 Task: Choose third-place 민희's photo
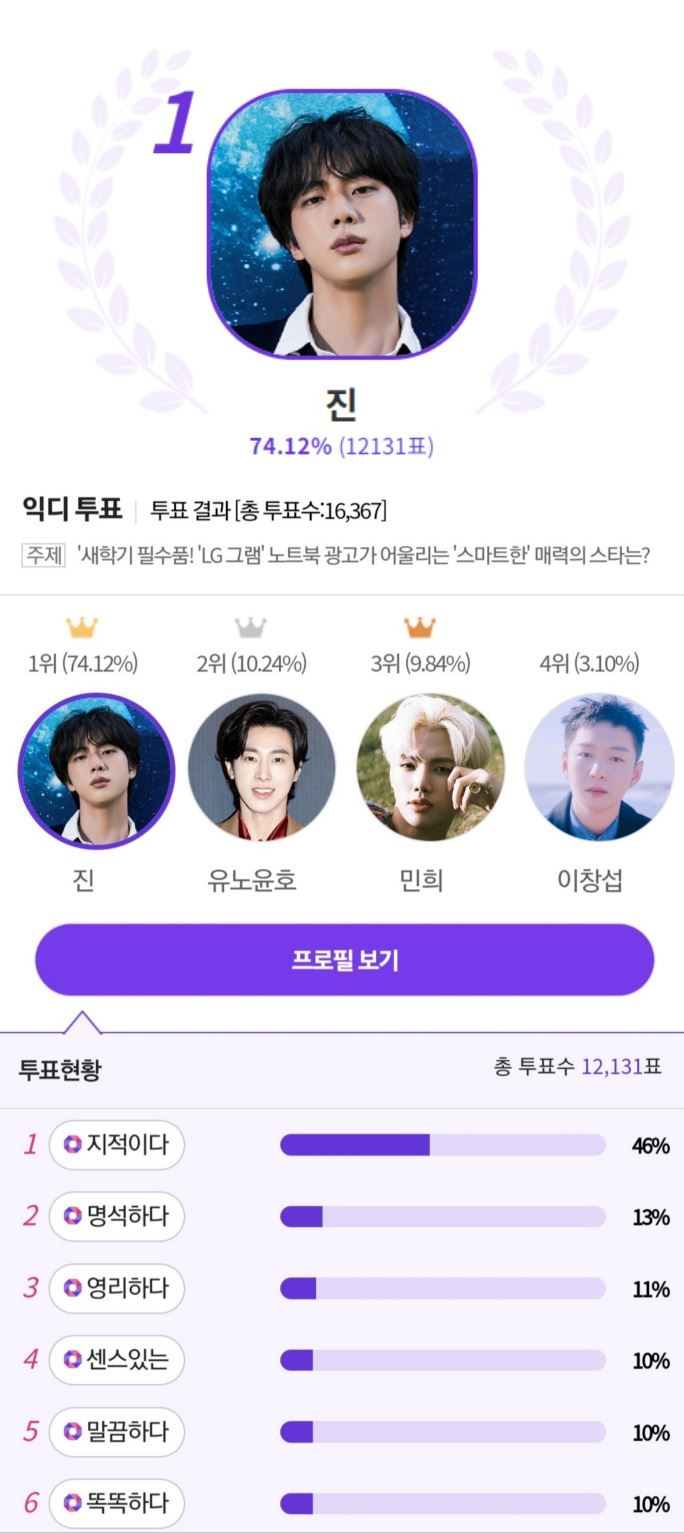click(x=431, y=768)
